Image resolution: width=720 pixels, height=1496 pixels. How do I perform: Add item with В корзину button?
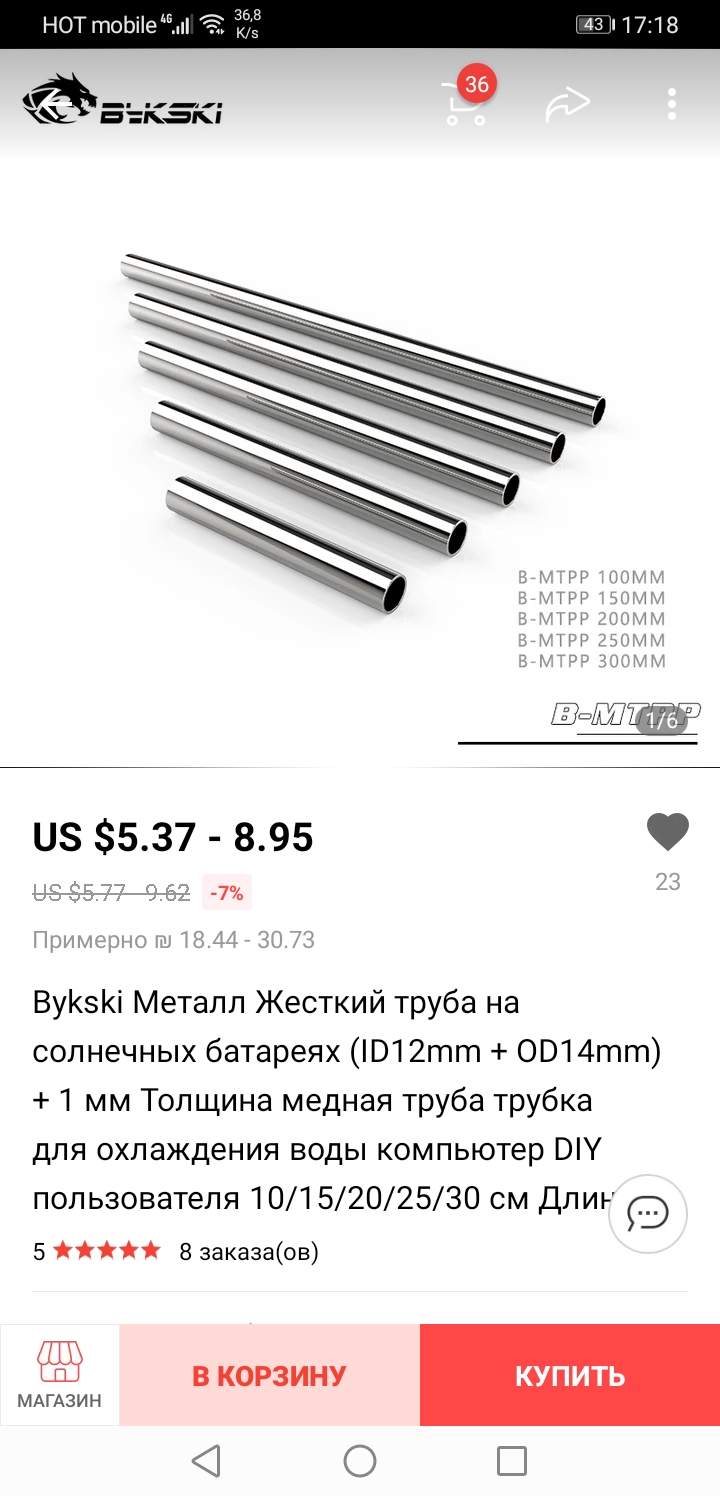(x=269, y=1375)
